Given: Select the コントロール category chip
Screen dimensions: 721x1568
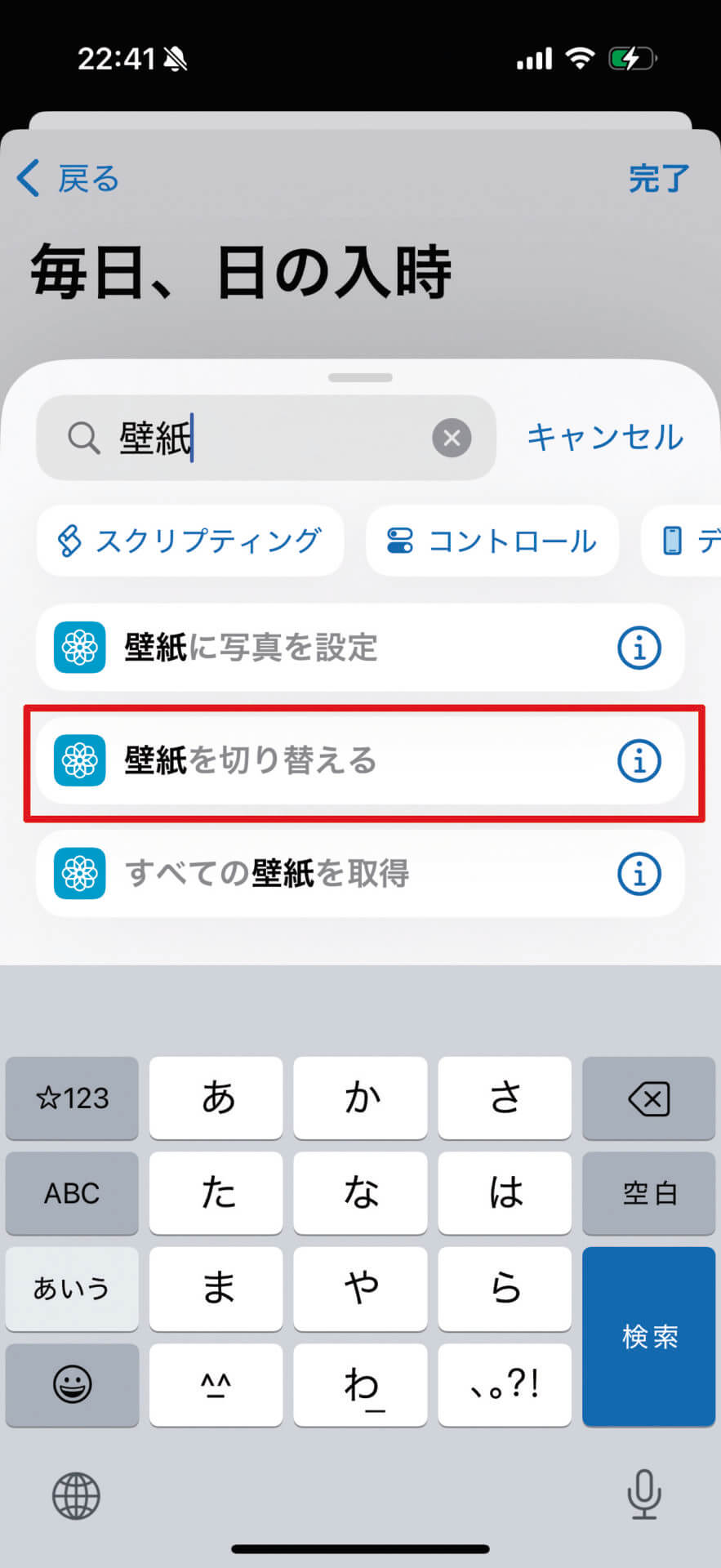Looking at the screenshot, I should [492, 541].
